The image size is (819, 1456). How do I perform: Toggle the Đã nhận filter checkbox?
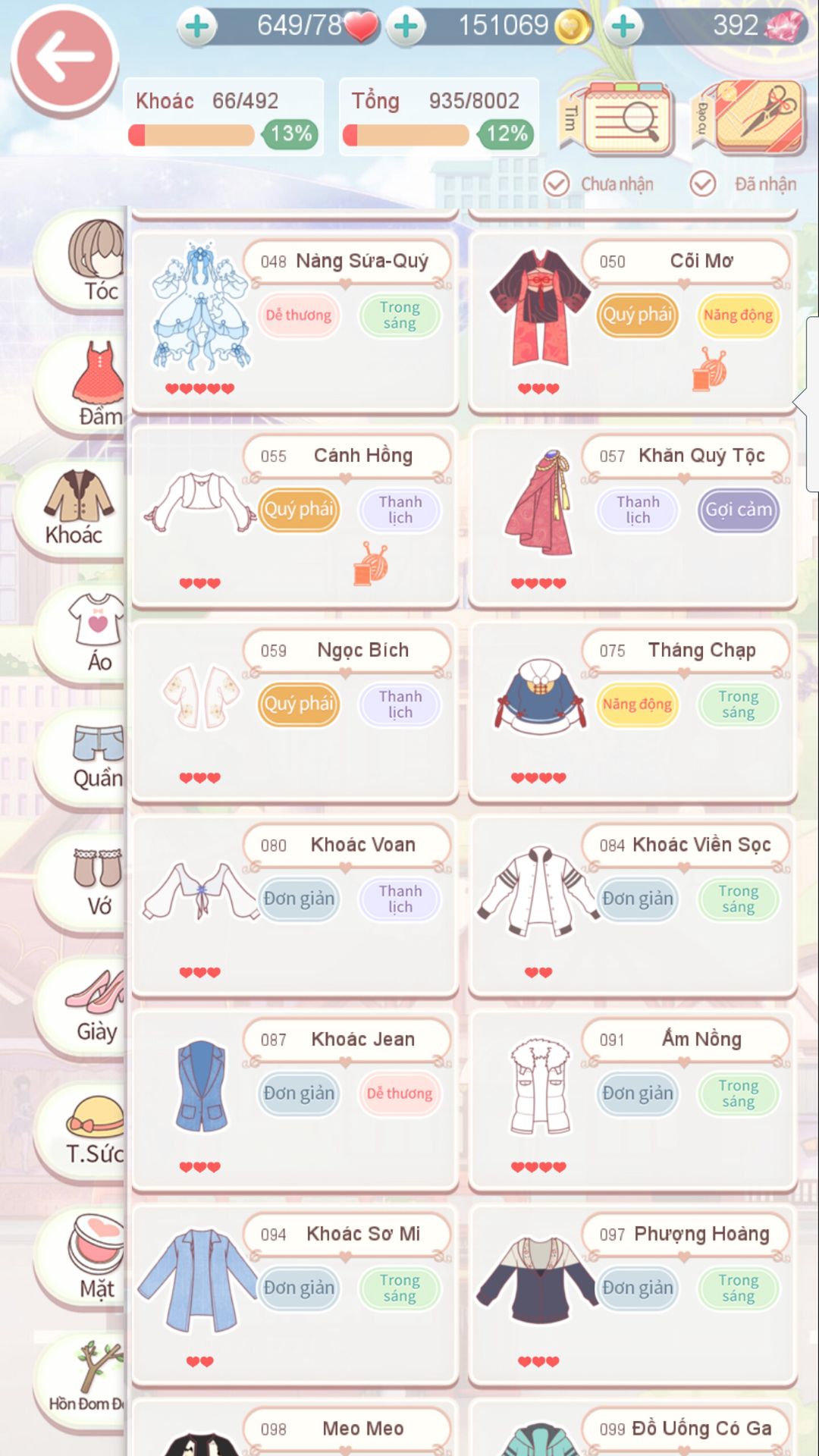[x=703, y=184]
